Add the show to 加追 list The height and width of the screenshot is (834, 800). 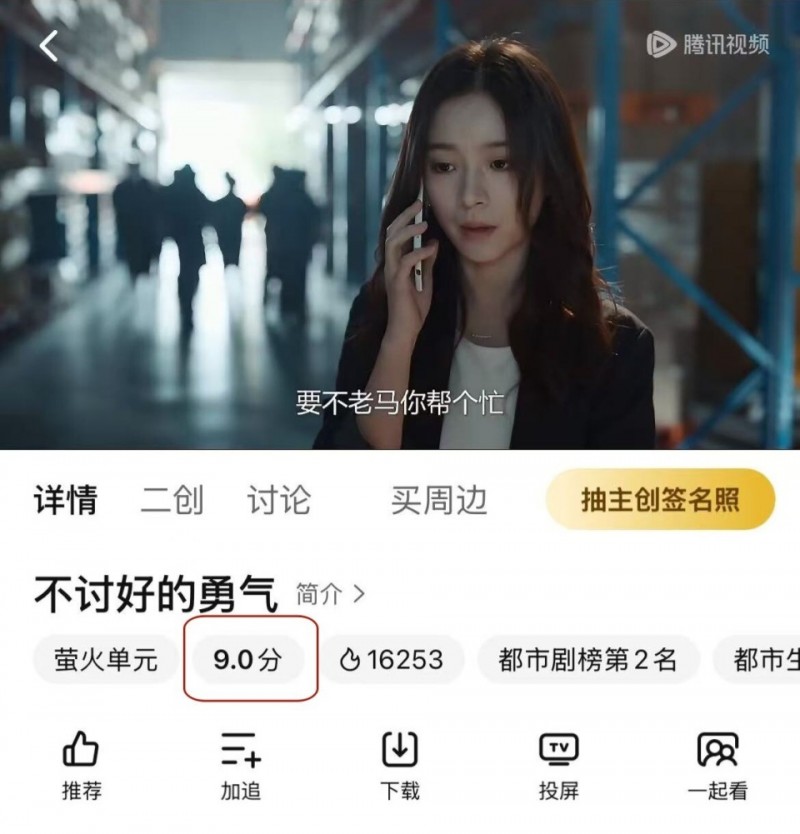(x=241, y=765)
